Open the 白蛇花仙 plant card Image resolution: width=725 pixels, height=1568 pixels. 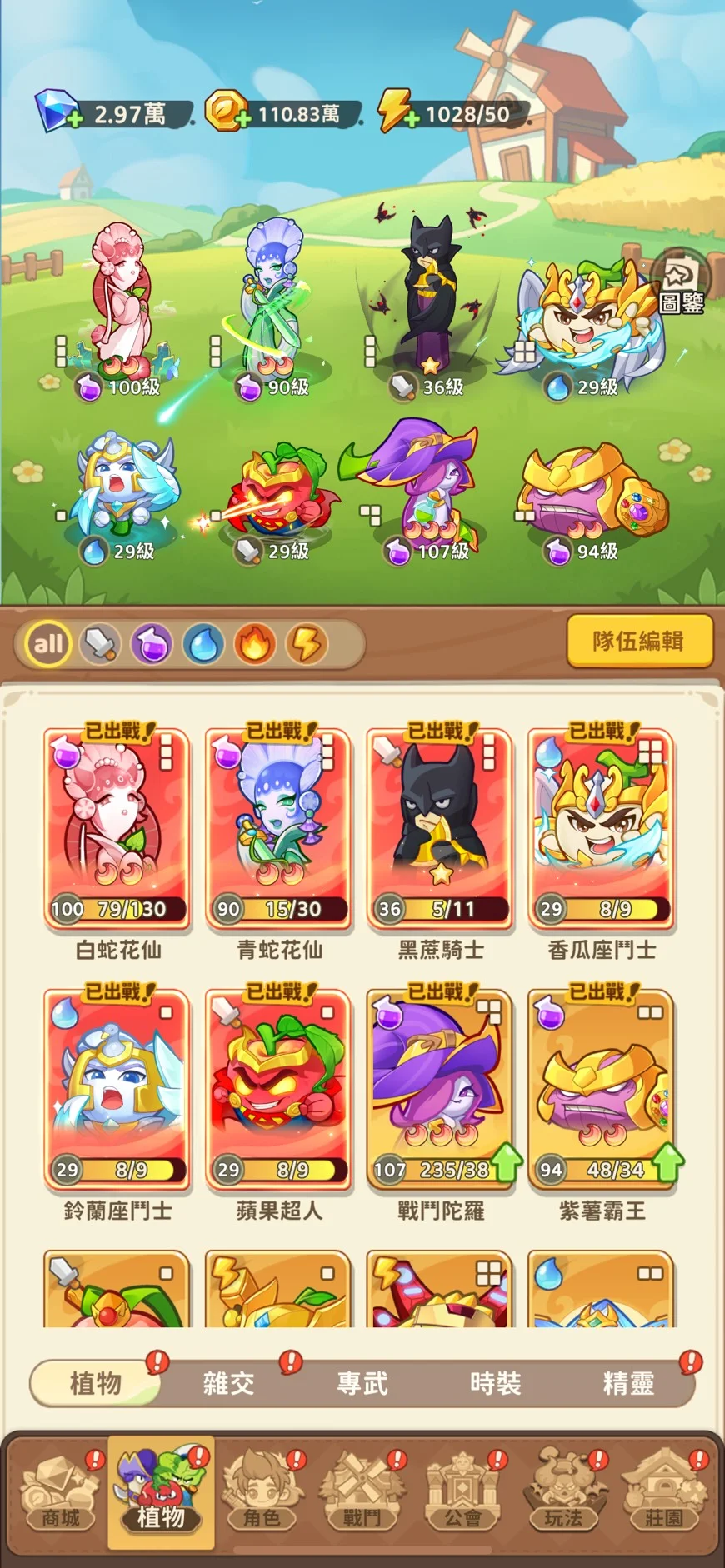point(117,829)
